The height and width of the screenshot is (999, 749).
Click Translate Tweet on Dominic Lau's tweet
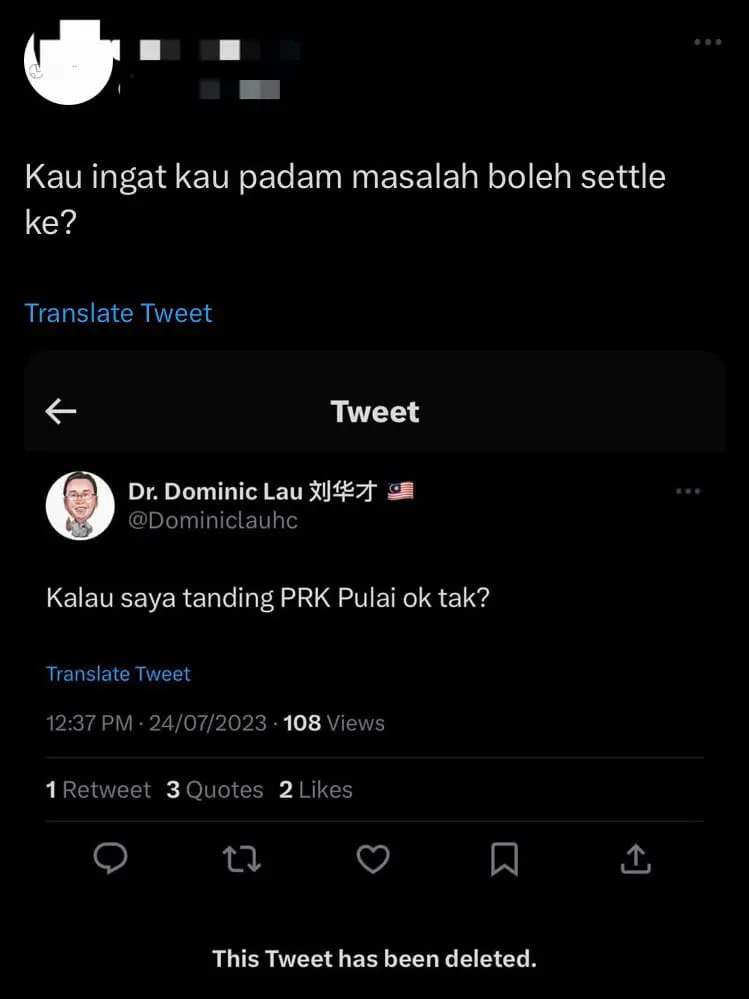(x=118, y=674)
